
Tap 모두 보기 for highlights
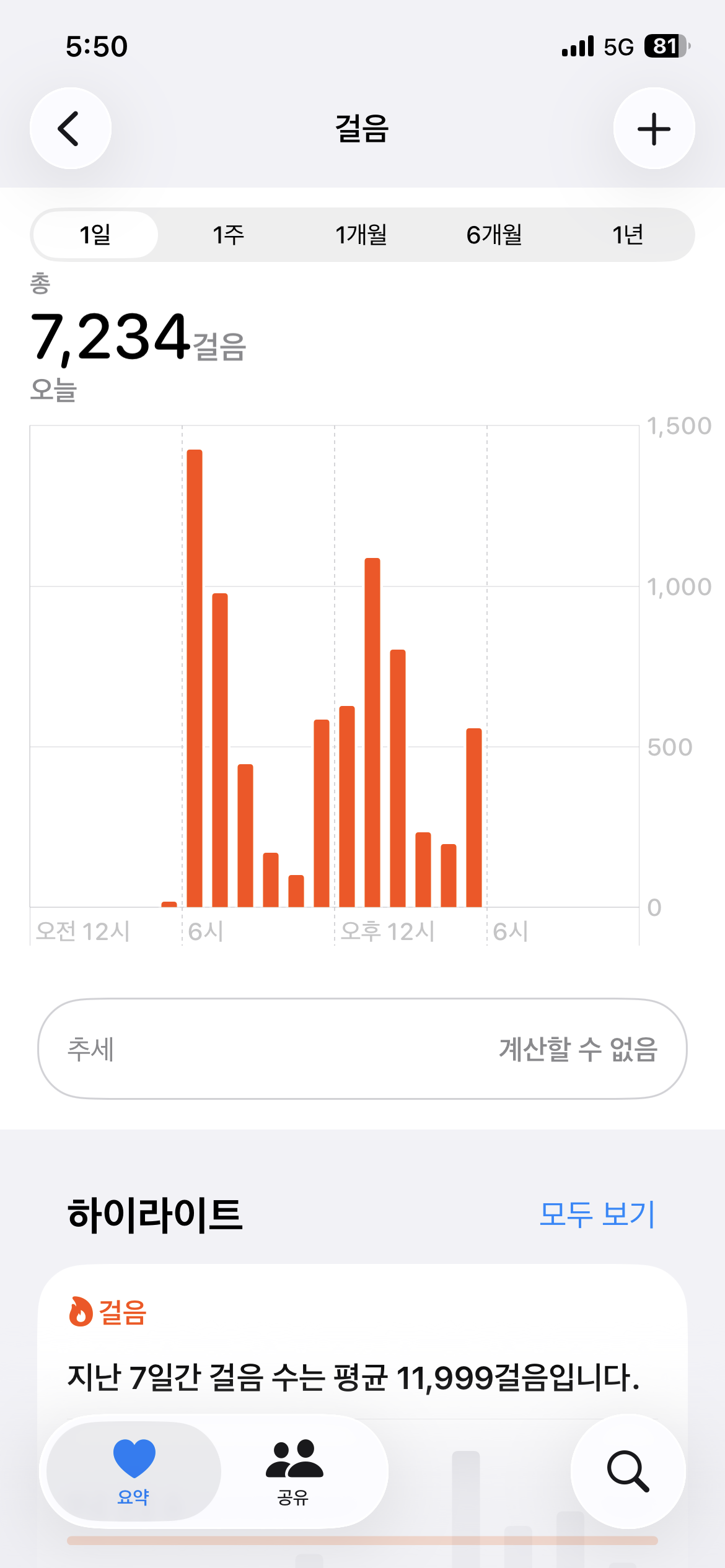pos(597,1214)
